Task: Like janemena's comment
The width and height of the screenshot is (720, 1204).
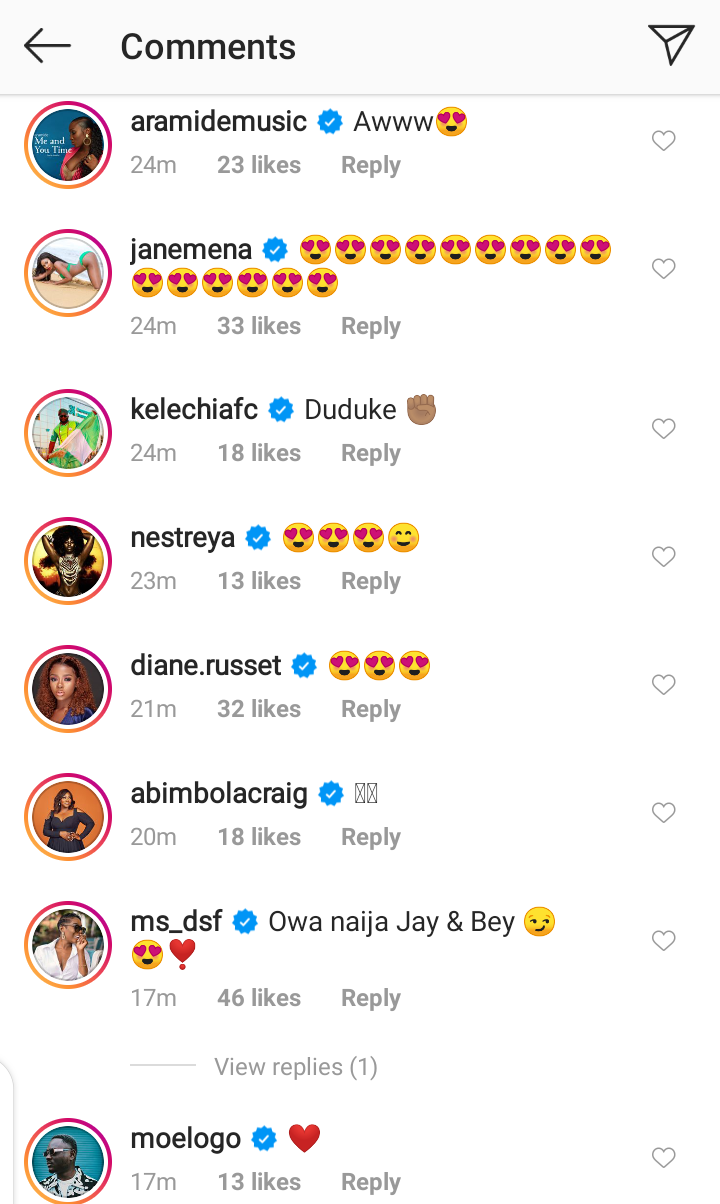Action: [663, 269]
